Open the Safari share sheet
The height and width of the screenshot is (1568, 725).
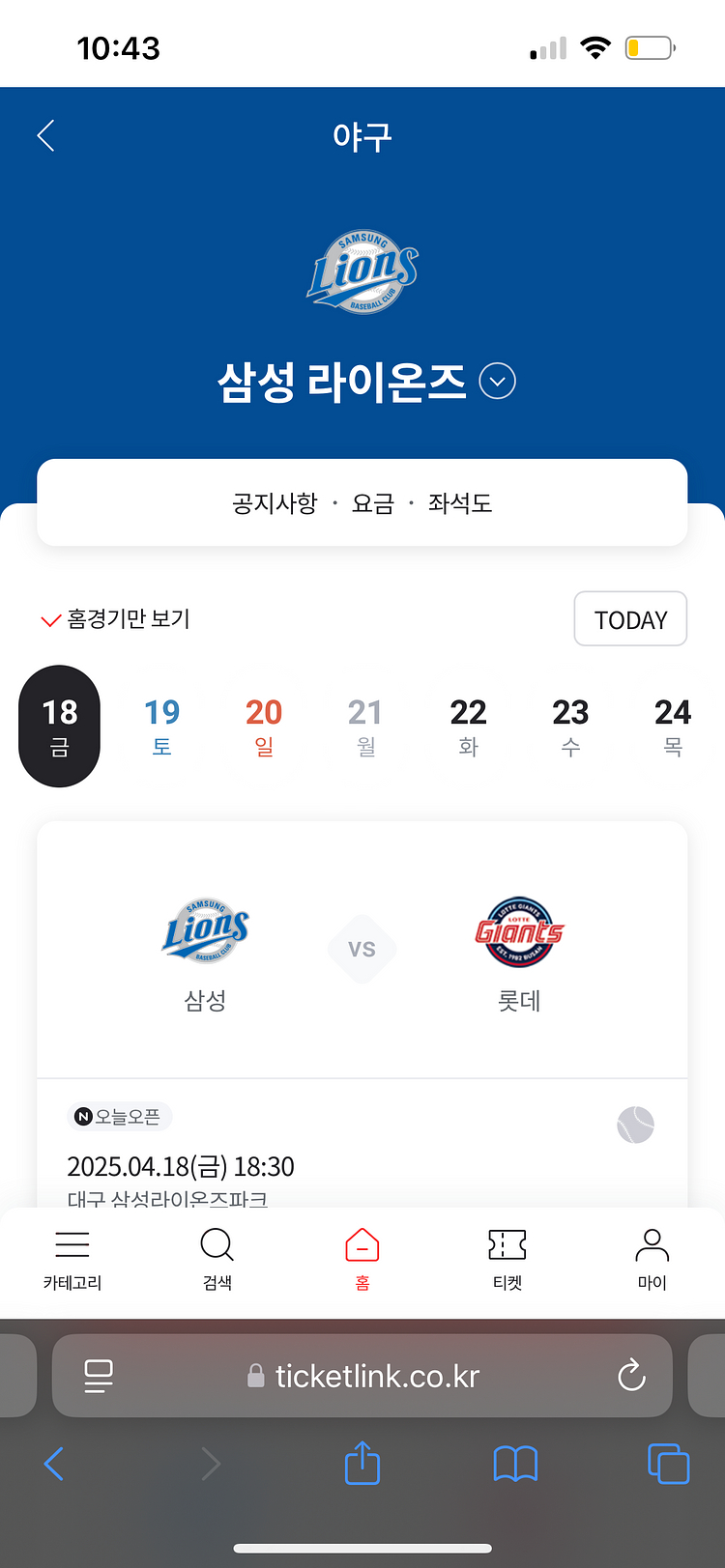(362, 1463)
